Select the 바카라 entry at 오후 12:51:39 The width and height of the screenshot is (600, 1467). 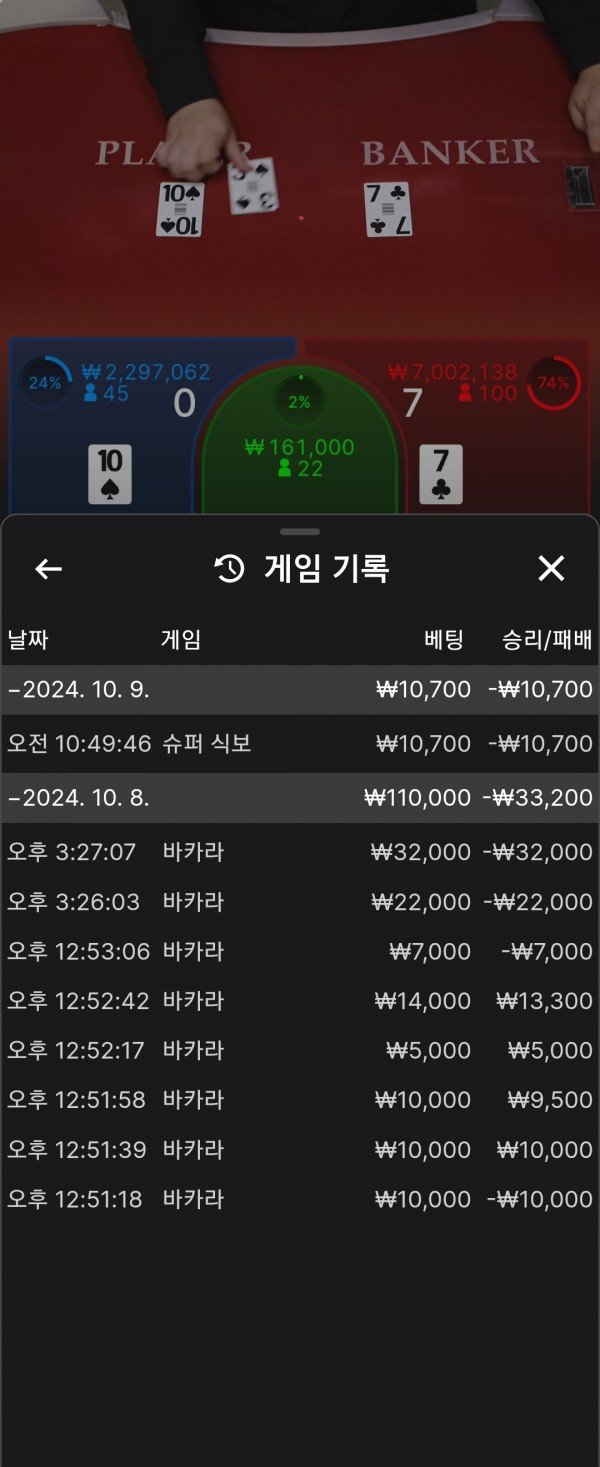pyautogui.click(x=300, y=1150)
